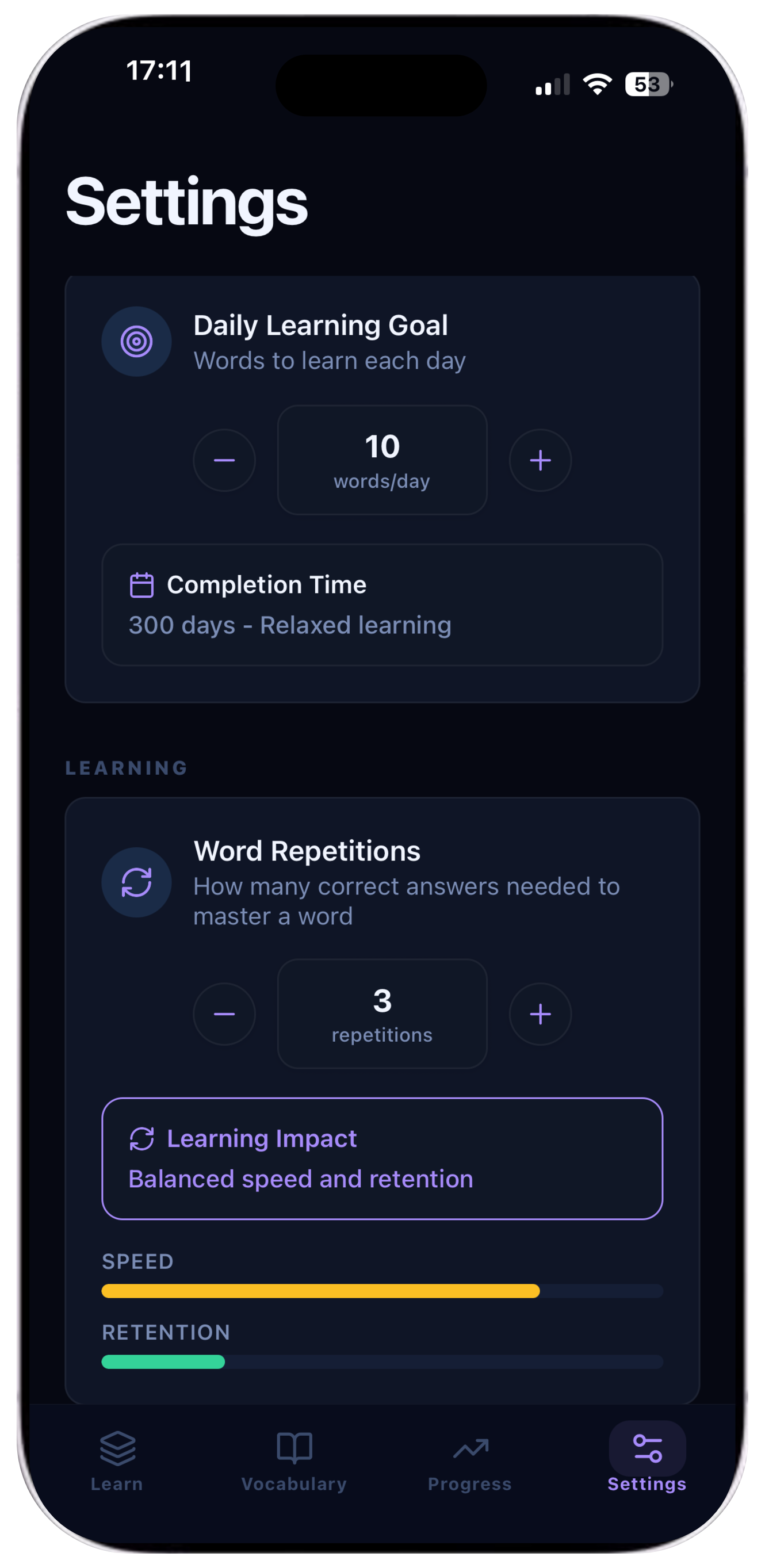Reduce word repetitions count
This screenshot has height=1568, width=765.
(x=224, y=1014)
